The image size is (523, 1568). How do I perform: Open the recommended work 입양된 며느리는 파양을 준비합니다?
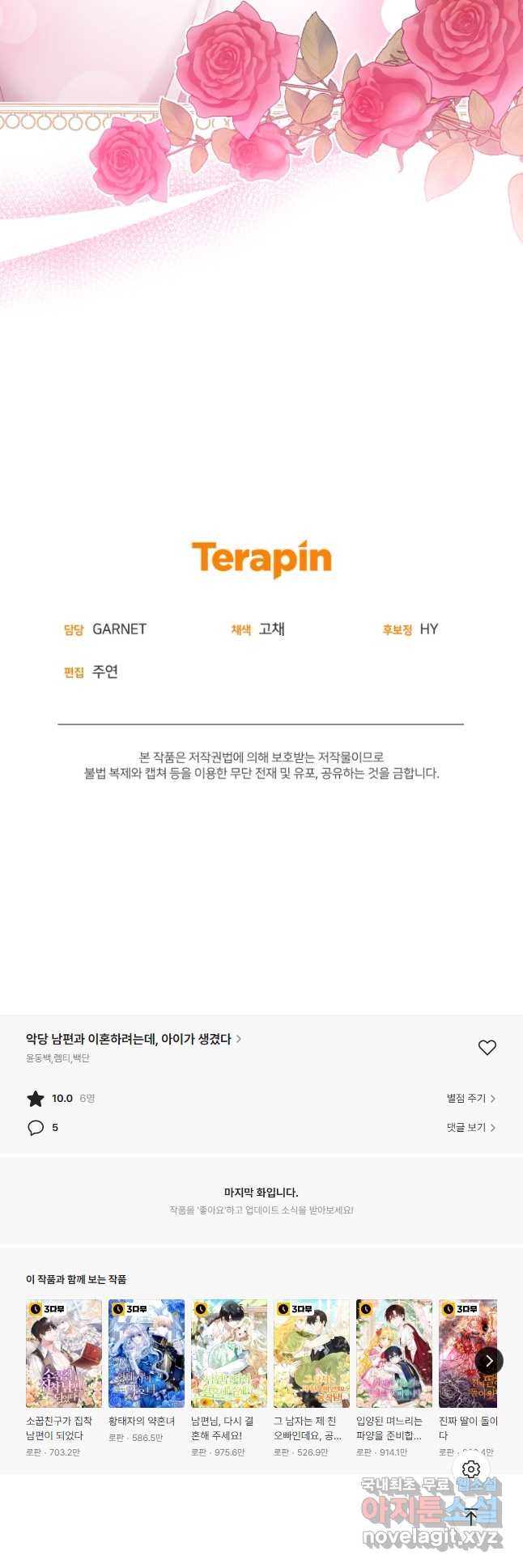coord(394,1354)
